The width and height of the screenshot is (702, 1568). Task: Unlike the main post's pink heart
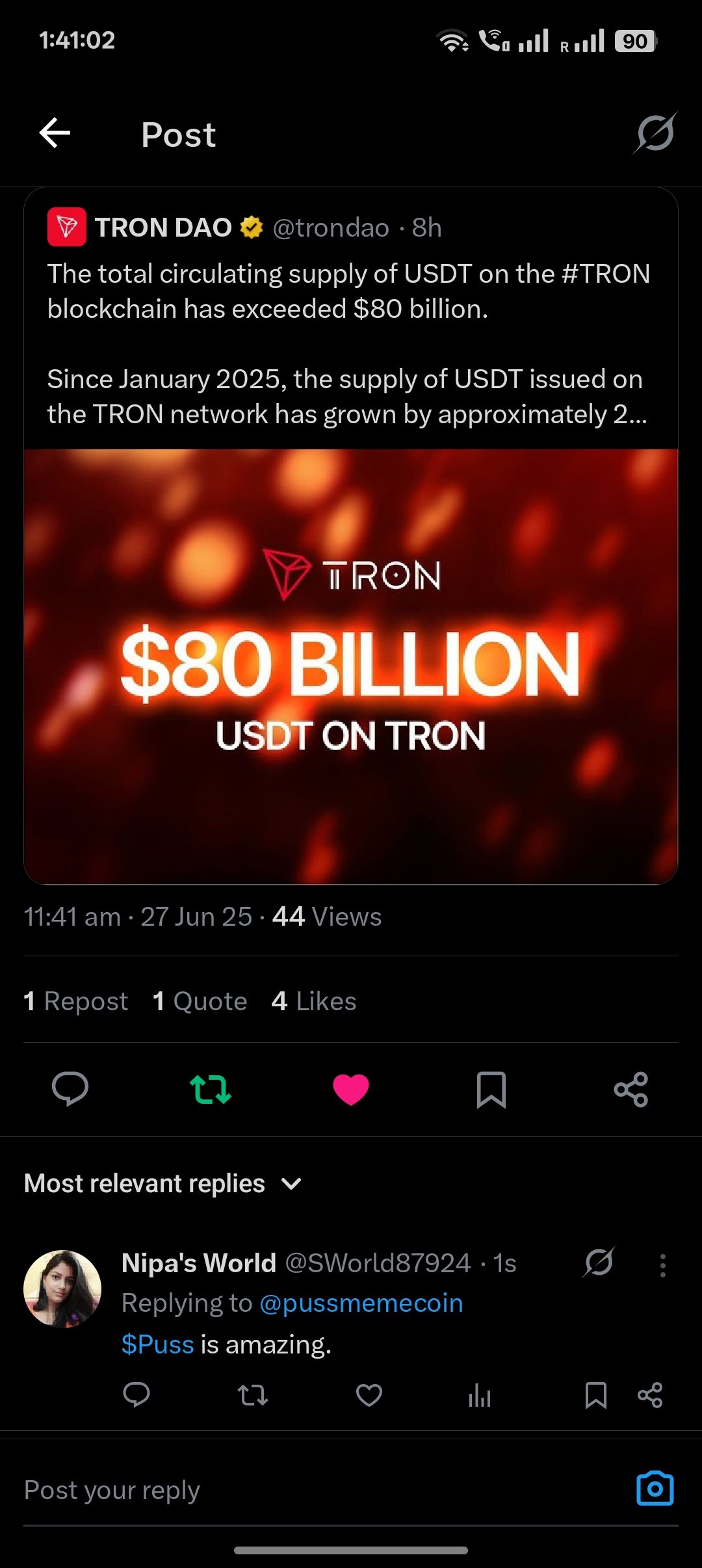[351, 1090]
